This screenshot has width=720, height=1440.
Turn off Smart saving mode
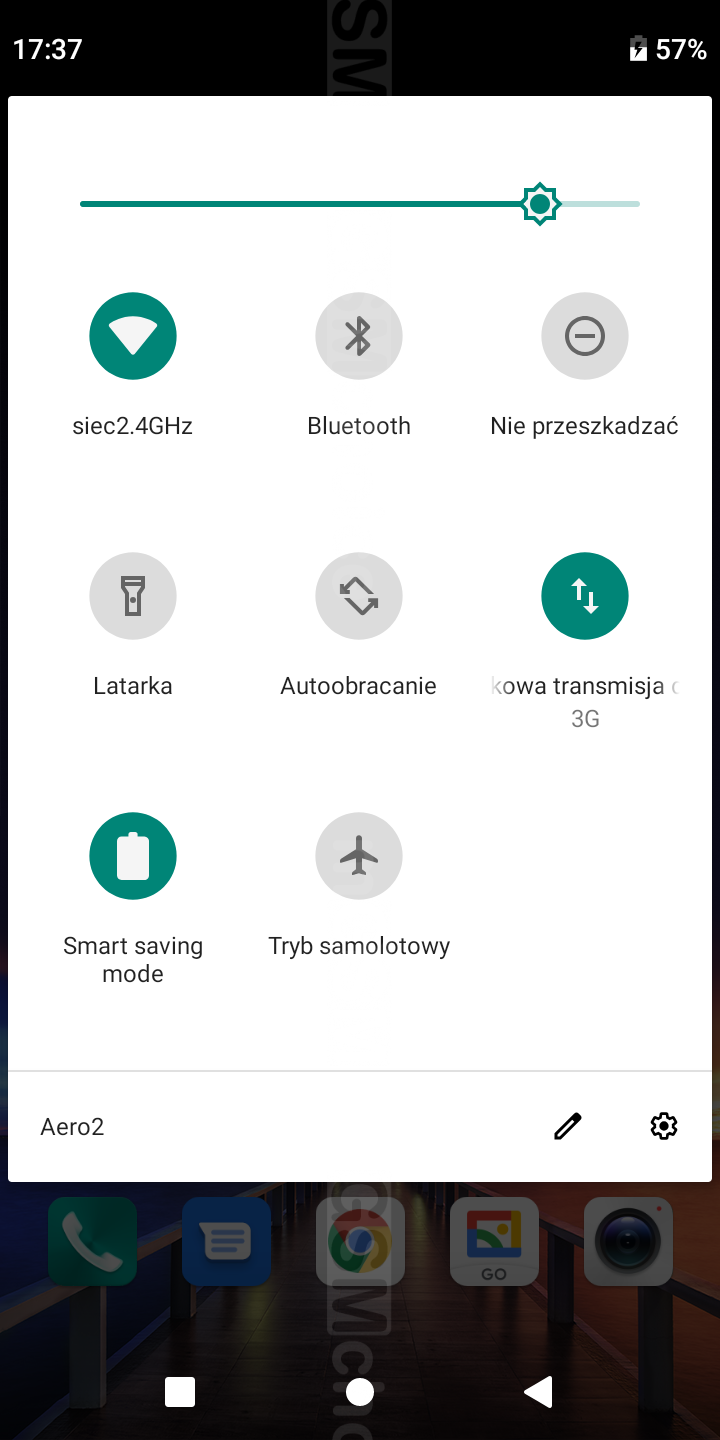(133, 856)
